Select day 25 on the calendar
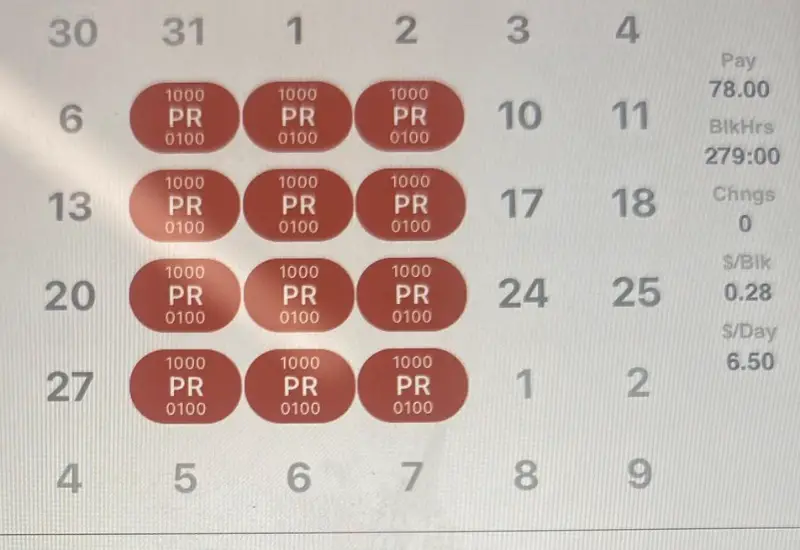The image size is (800, 550). [x=636, y=293]
